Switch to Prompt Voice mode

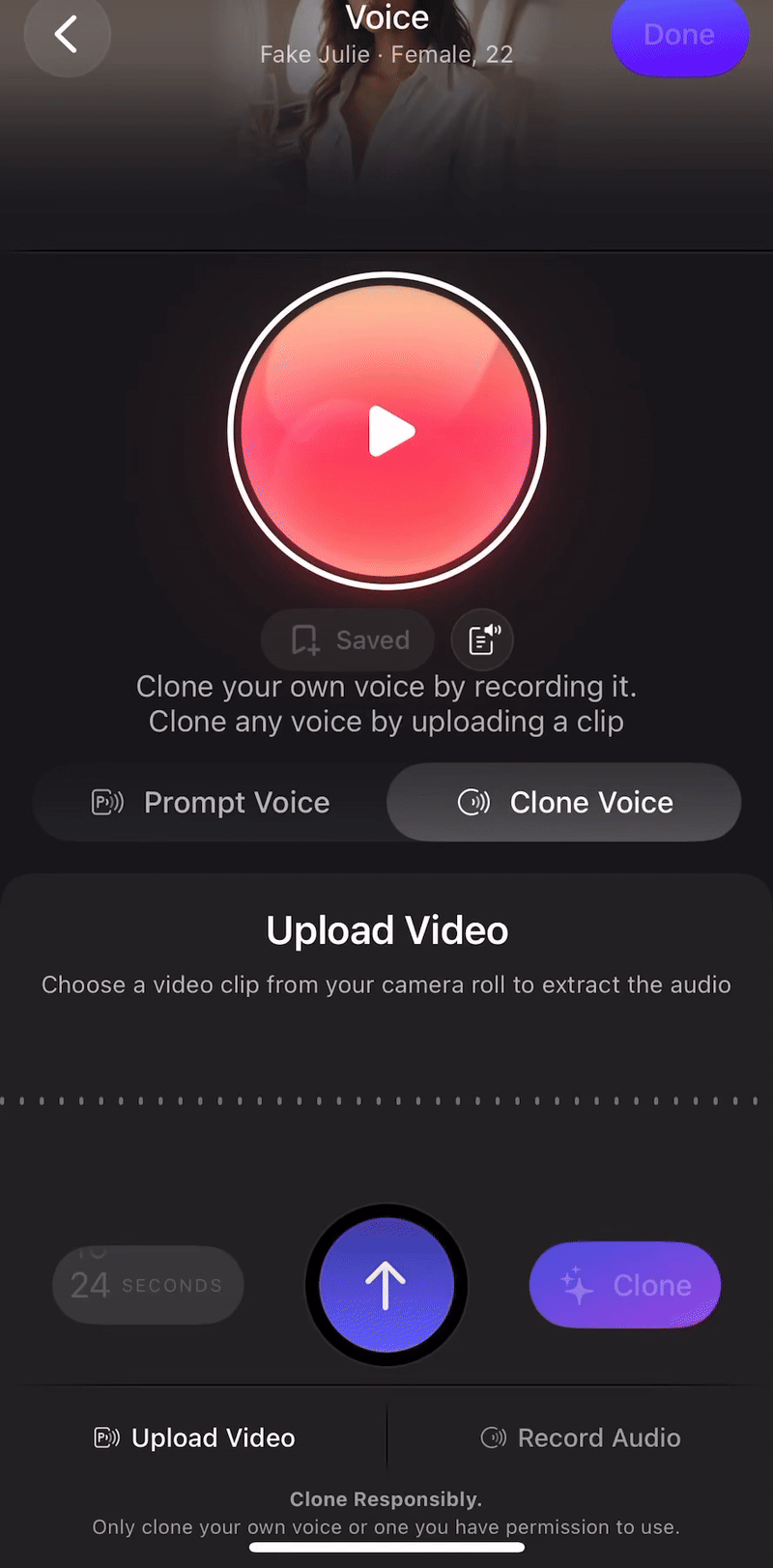[x=211, y=803]
